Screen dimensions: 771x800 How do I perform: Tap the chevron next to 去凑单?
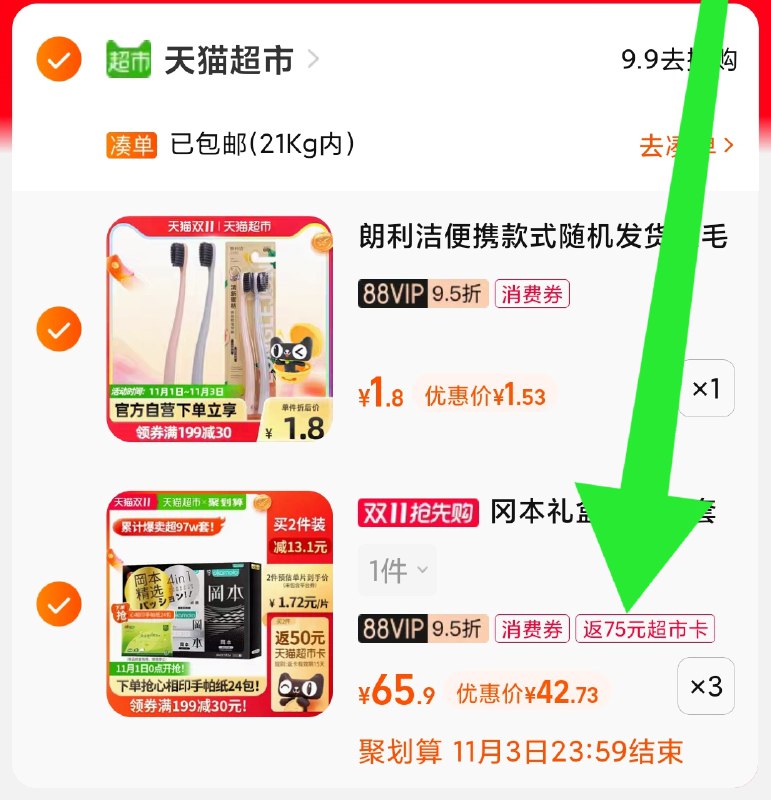[731, 145]
